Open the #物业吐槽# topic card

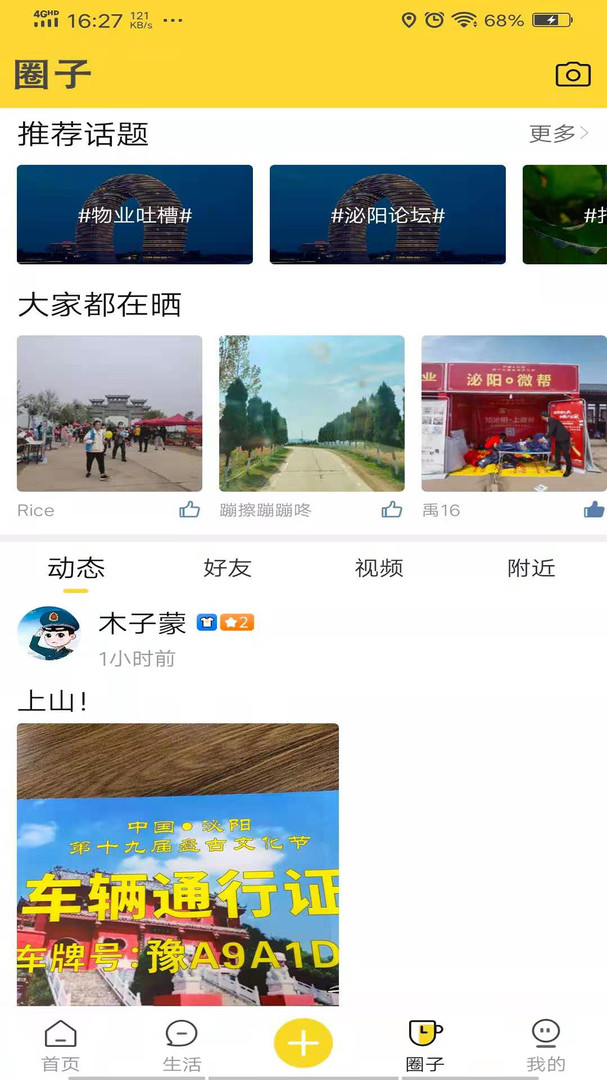135,214
